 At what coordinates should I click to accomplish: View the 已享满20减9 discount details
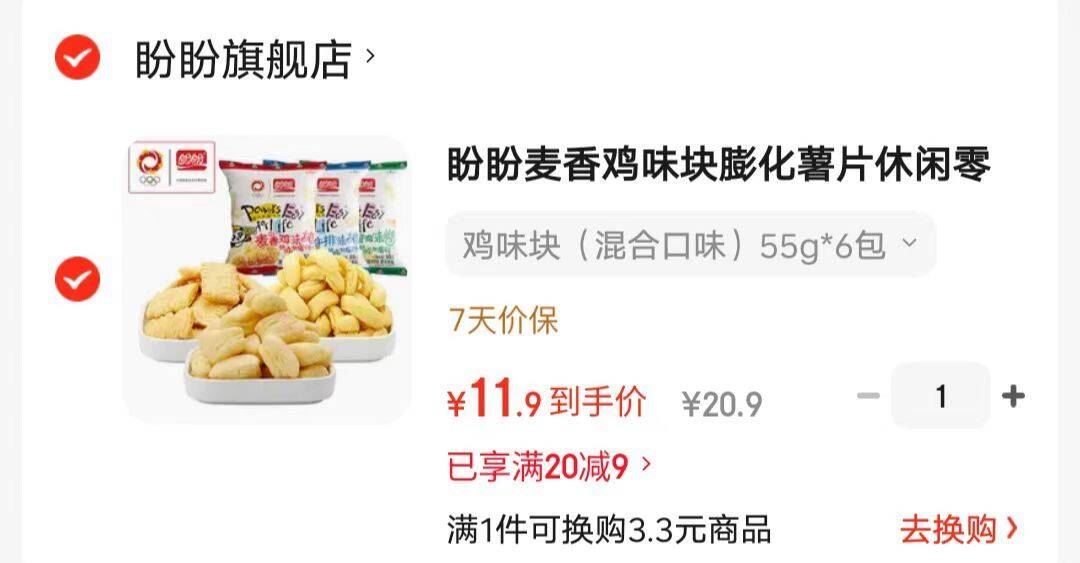[x=548, y=466]
